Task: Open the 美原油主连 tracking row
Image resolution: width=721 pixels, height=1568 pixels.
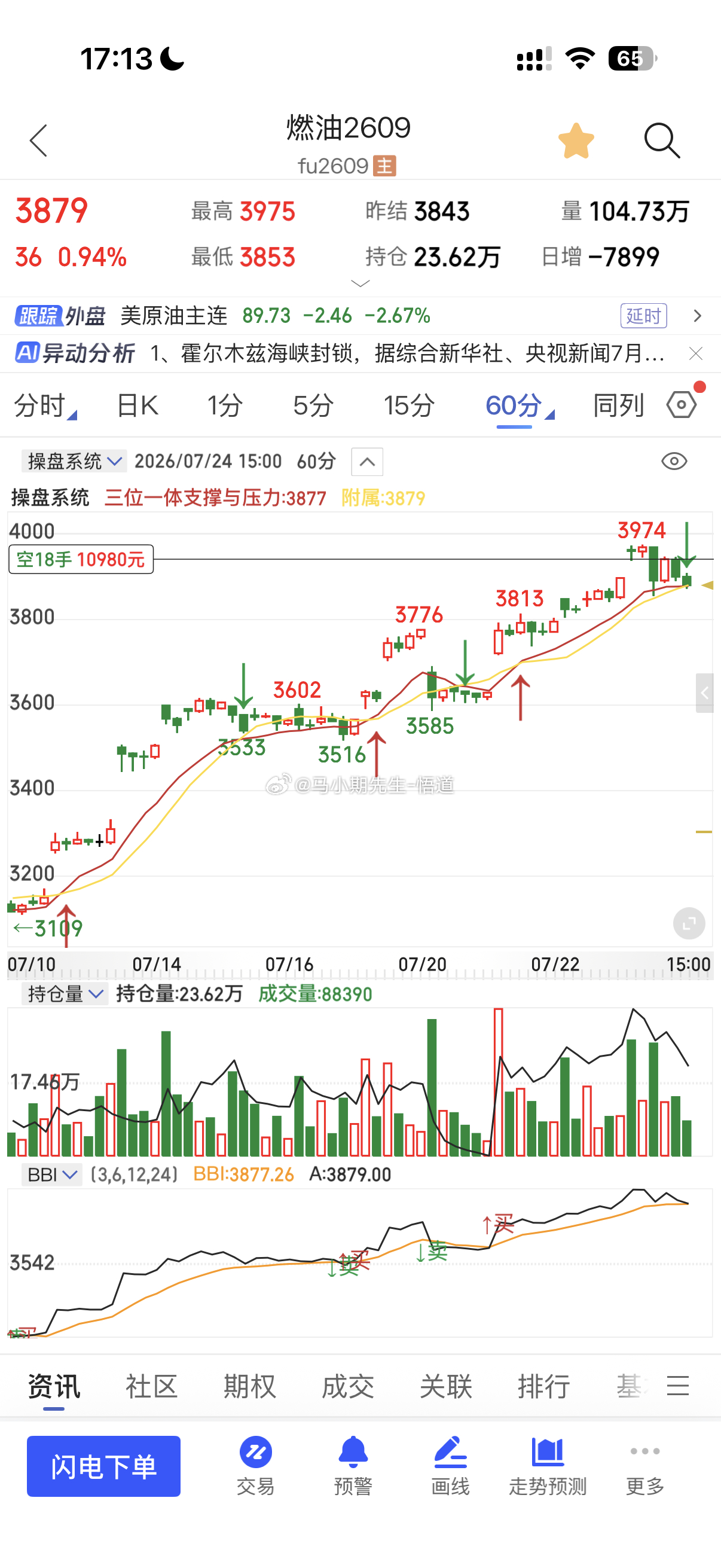Action: point(360,315)
